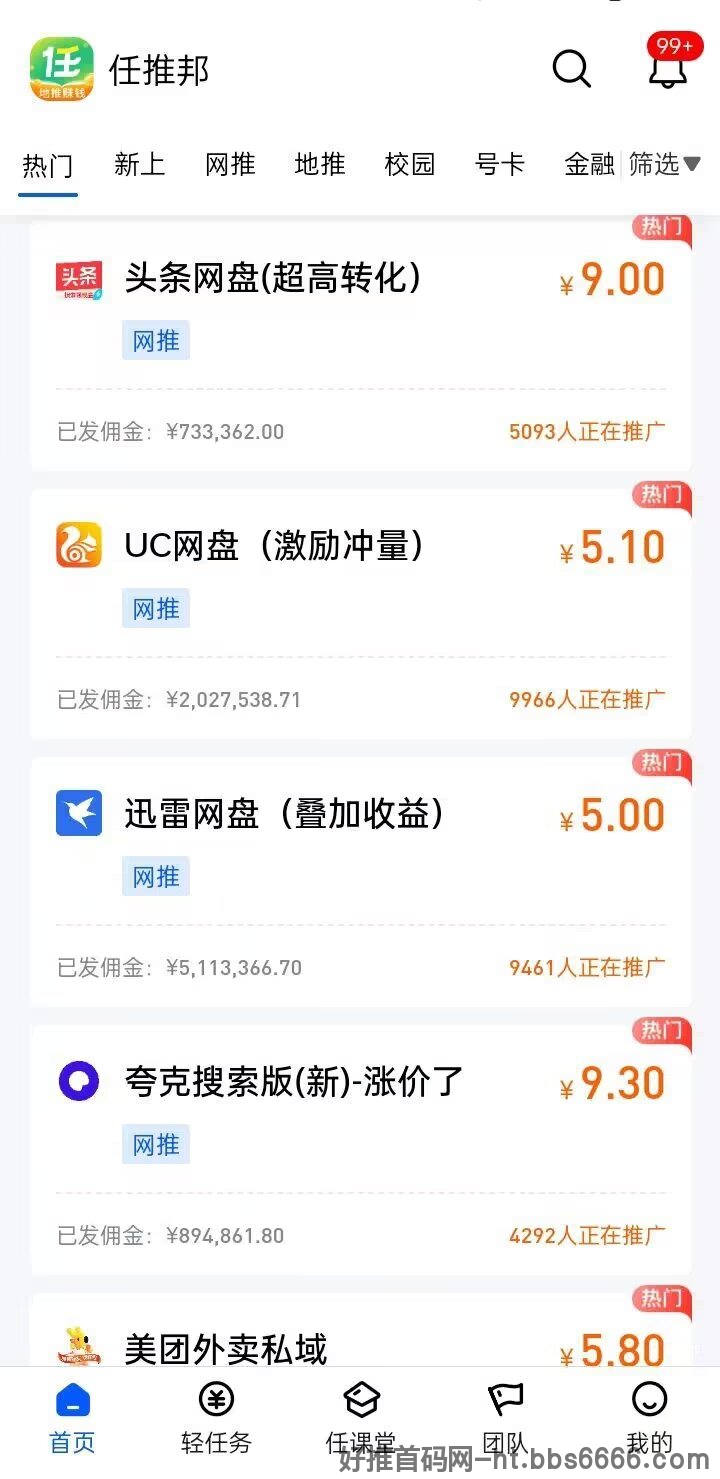720x1479 pixels.
Task: Switch to the 金融 tab
Action: 590,164
